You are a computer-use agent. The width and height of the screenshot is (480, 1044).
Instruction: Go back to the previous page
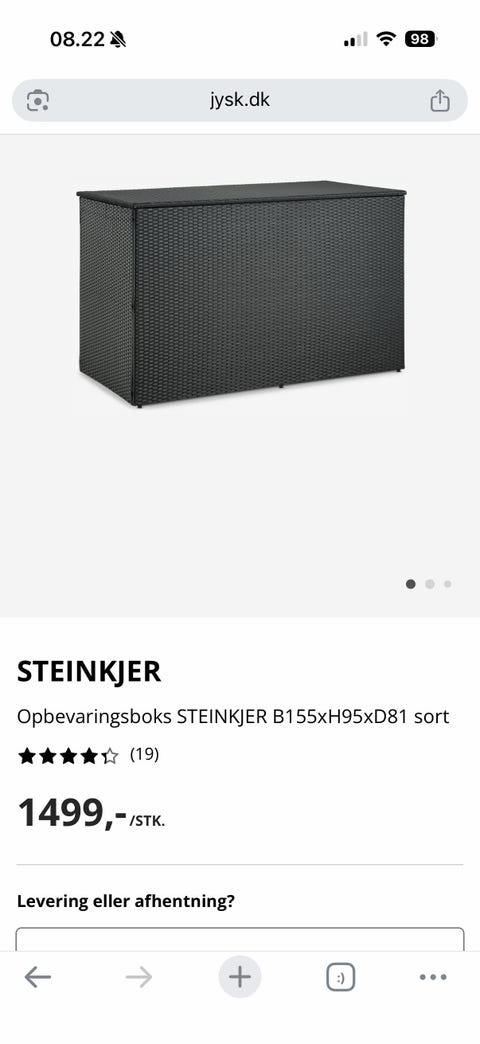click(38, 977)
